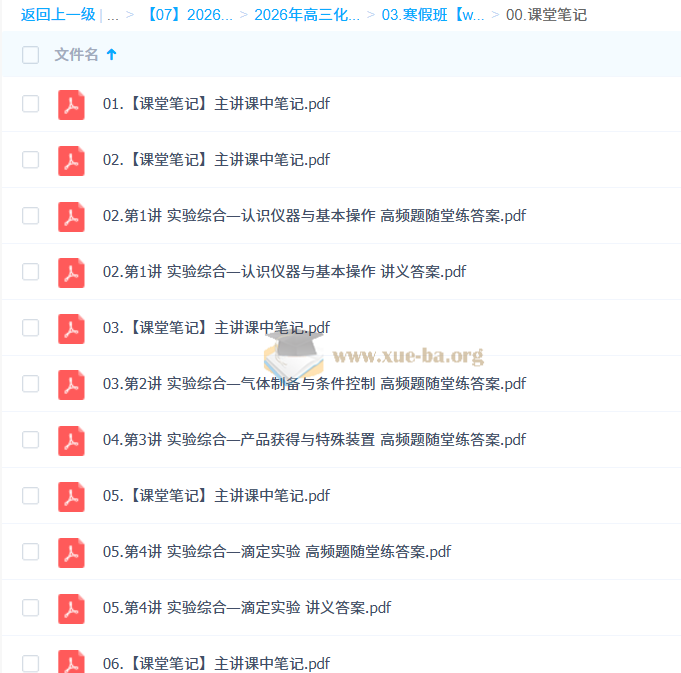The image size is (681, 673).
Task: Open 04.第3讲 产品获得与特殊装置 随堂练答案.pdf
Action: [x=314, y=440]
